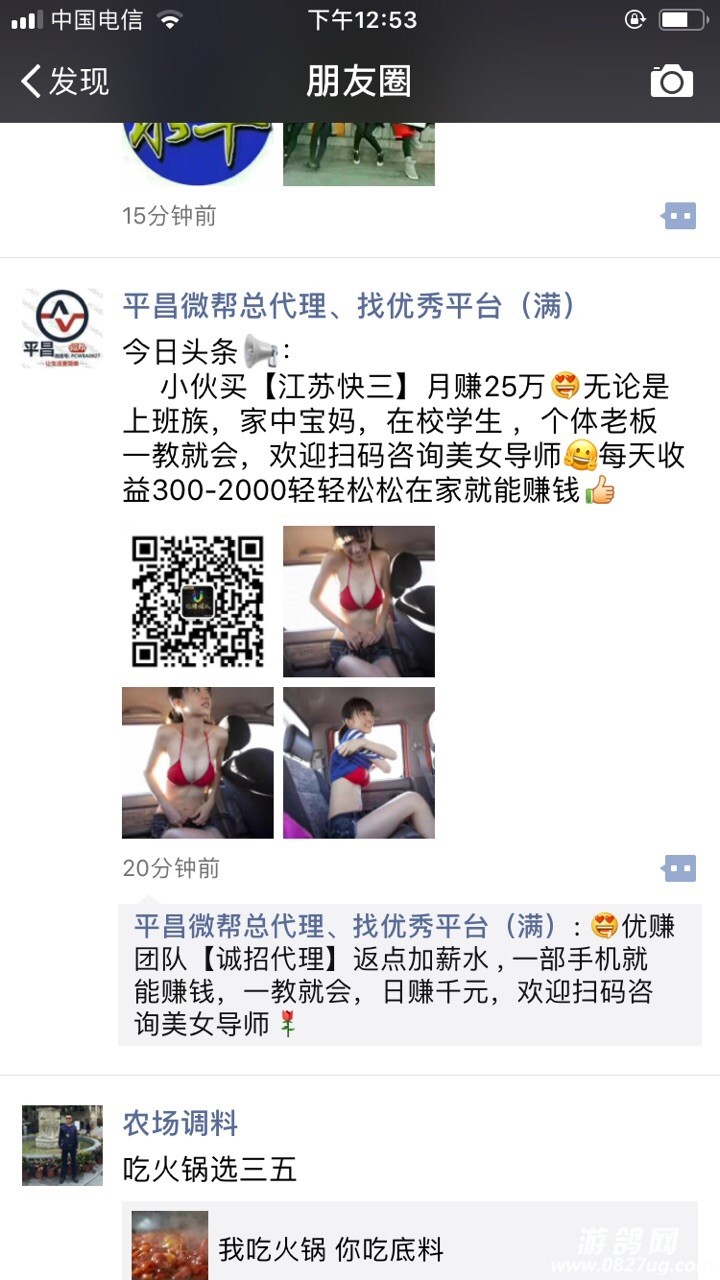Go back to 发现

[x=66, y=81]
